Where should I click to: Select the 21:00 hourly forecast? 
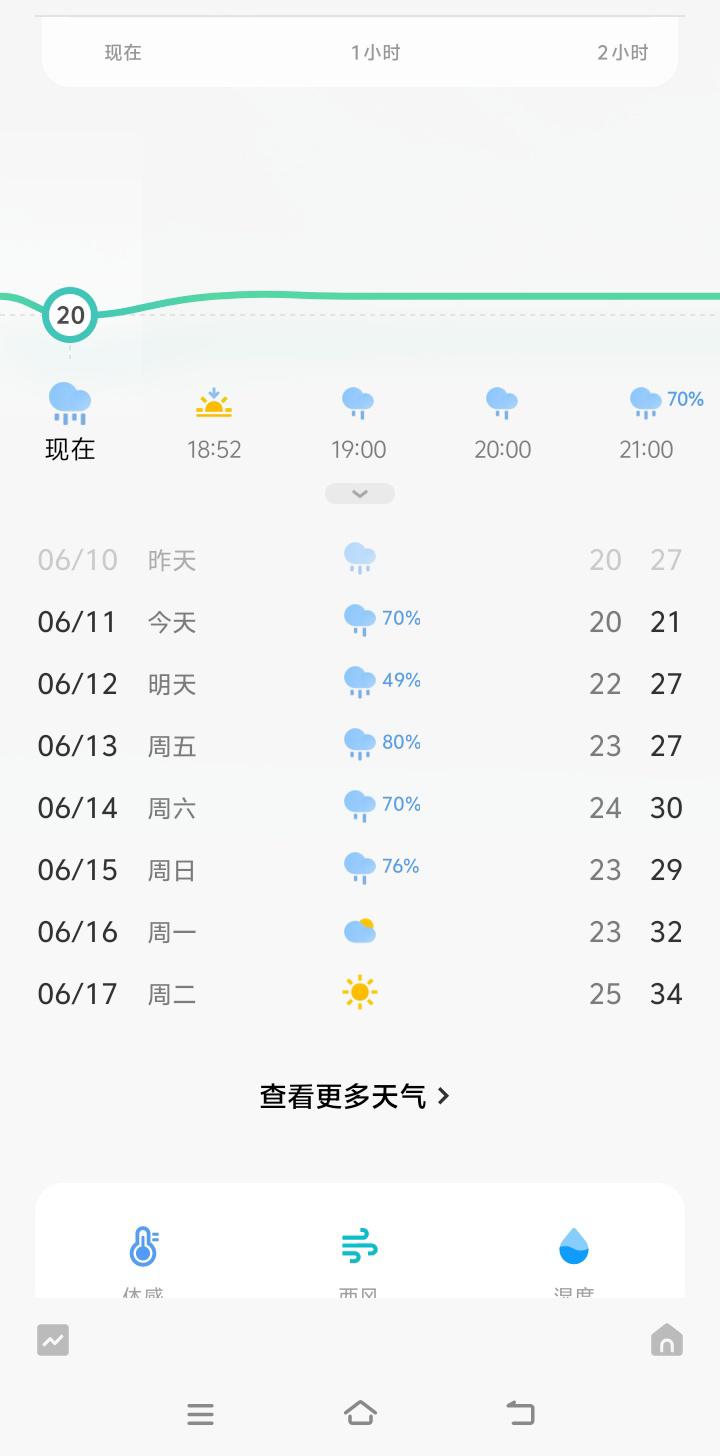point(647,424)
